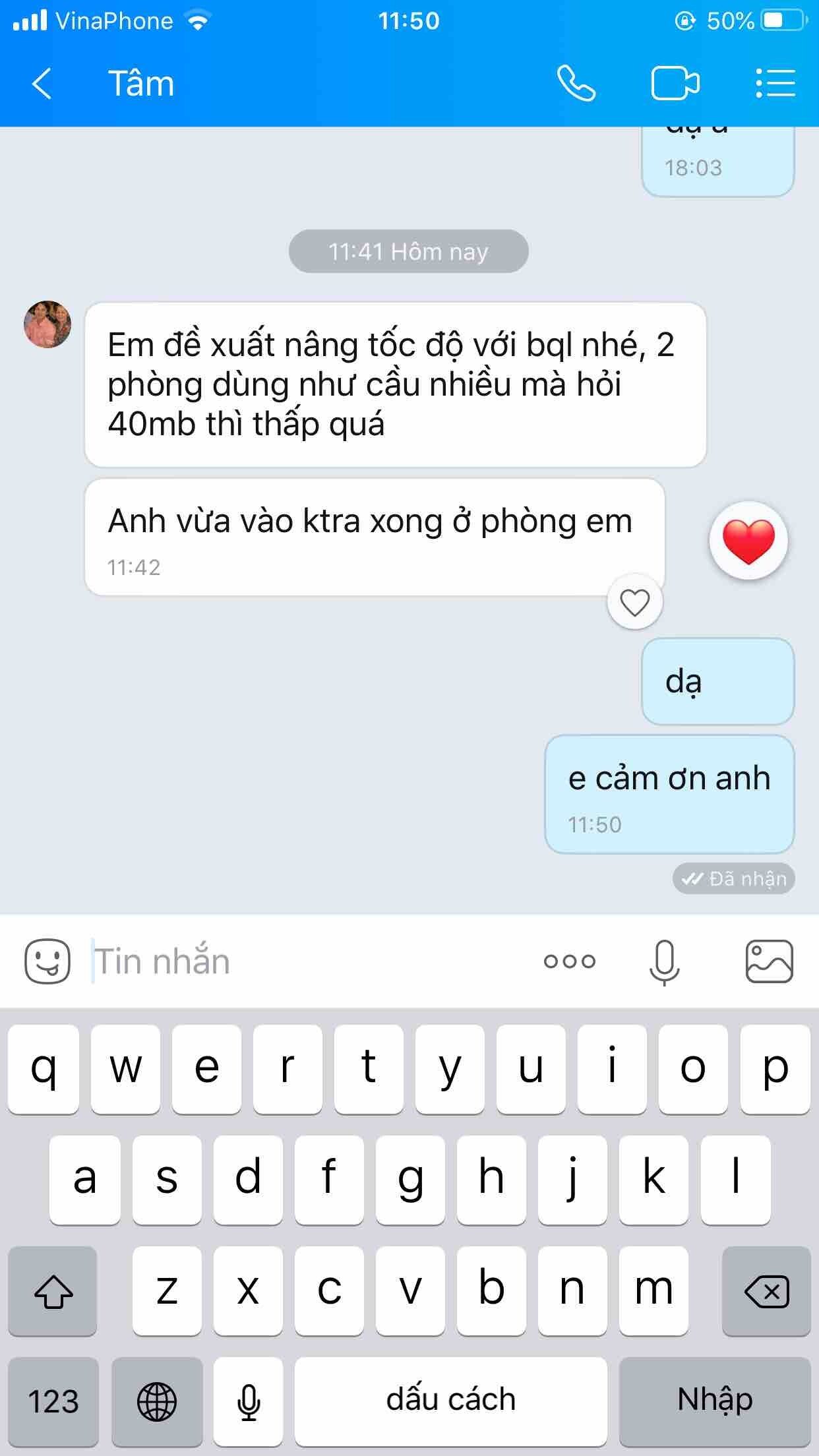
Task: Start a voice call with Tâm
Action: [x=576, y=84]
